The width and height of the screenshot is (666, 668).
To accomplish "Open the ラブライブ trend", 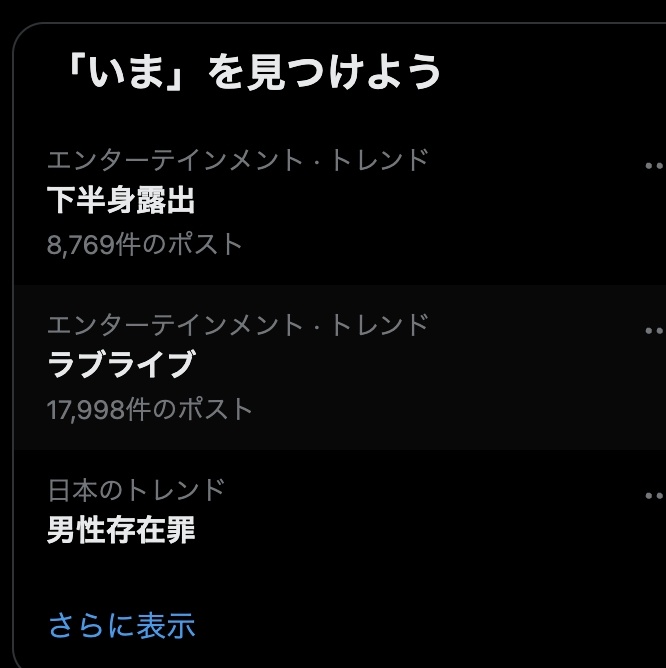I will 121,366.
